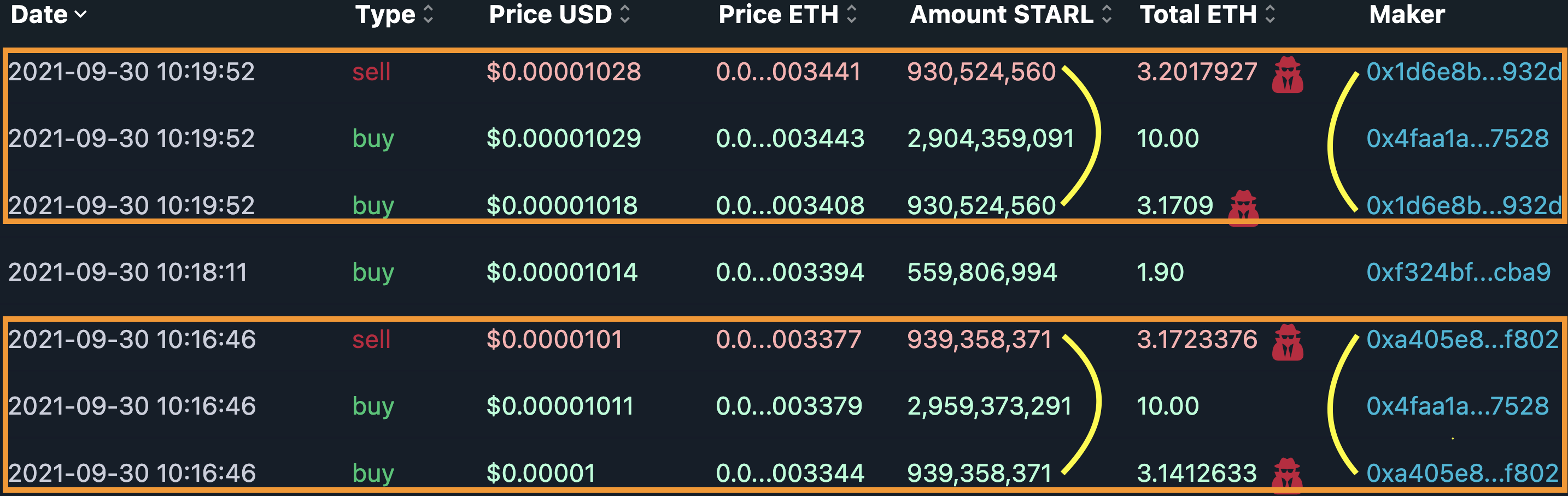
Task: Open maker 0x1d6e8b...932d on the 10:19:52 sell row
Action: click(x=1464, y=72)
